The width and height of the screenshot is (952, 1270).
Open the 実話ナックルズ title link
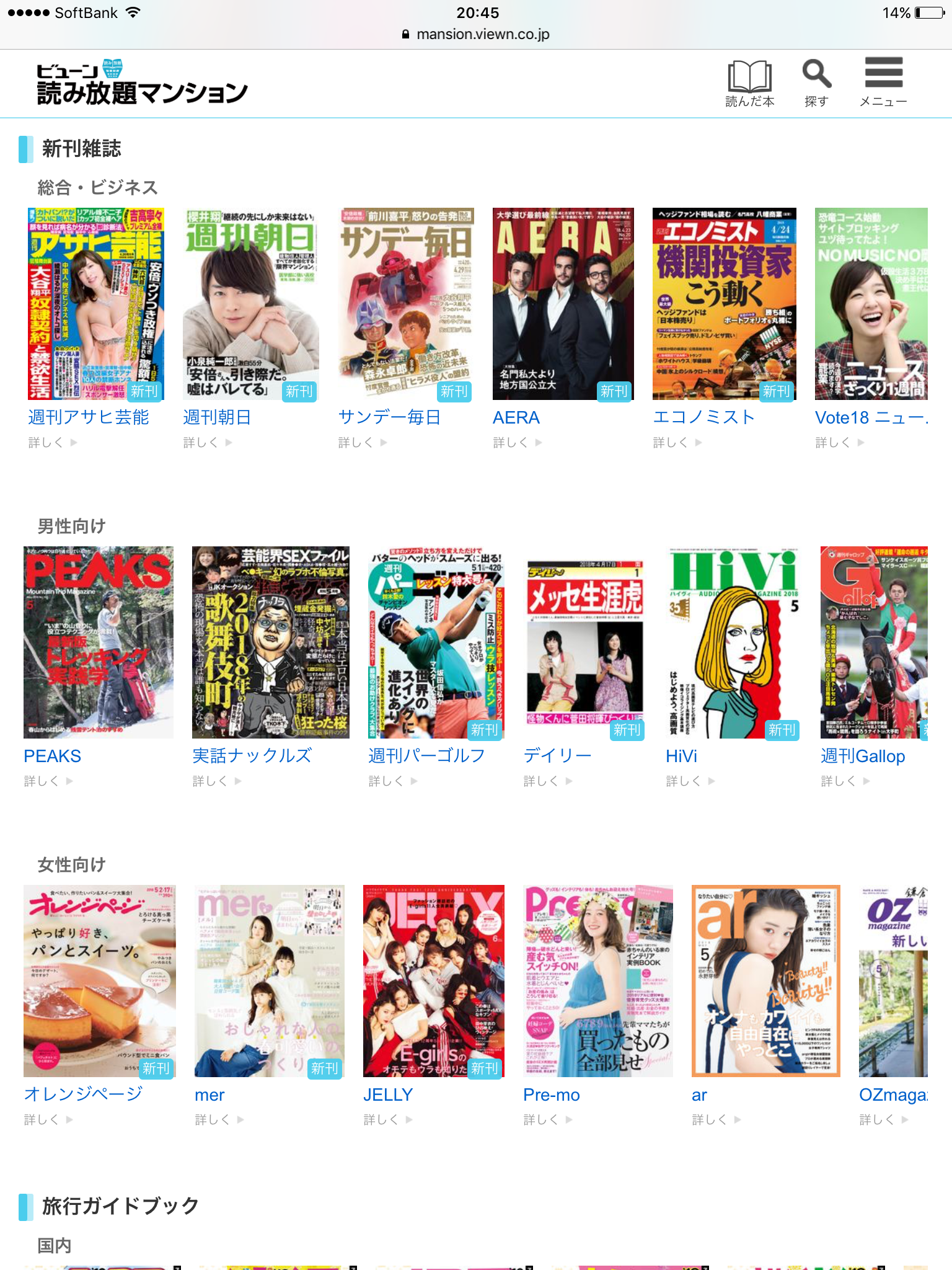point(252,756)
